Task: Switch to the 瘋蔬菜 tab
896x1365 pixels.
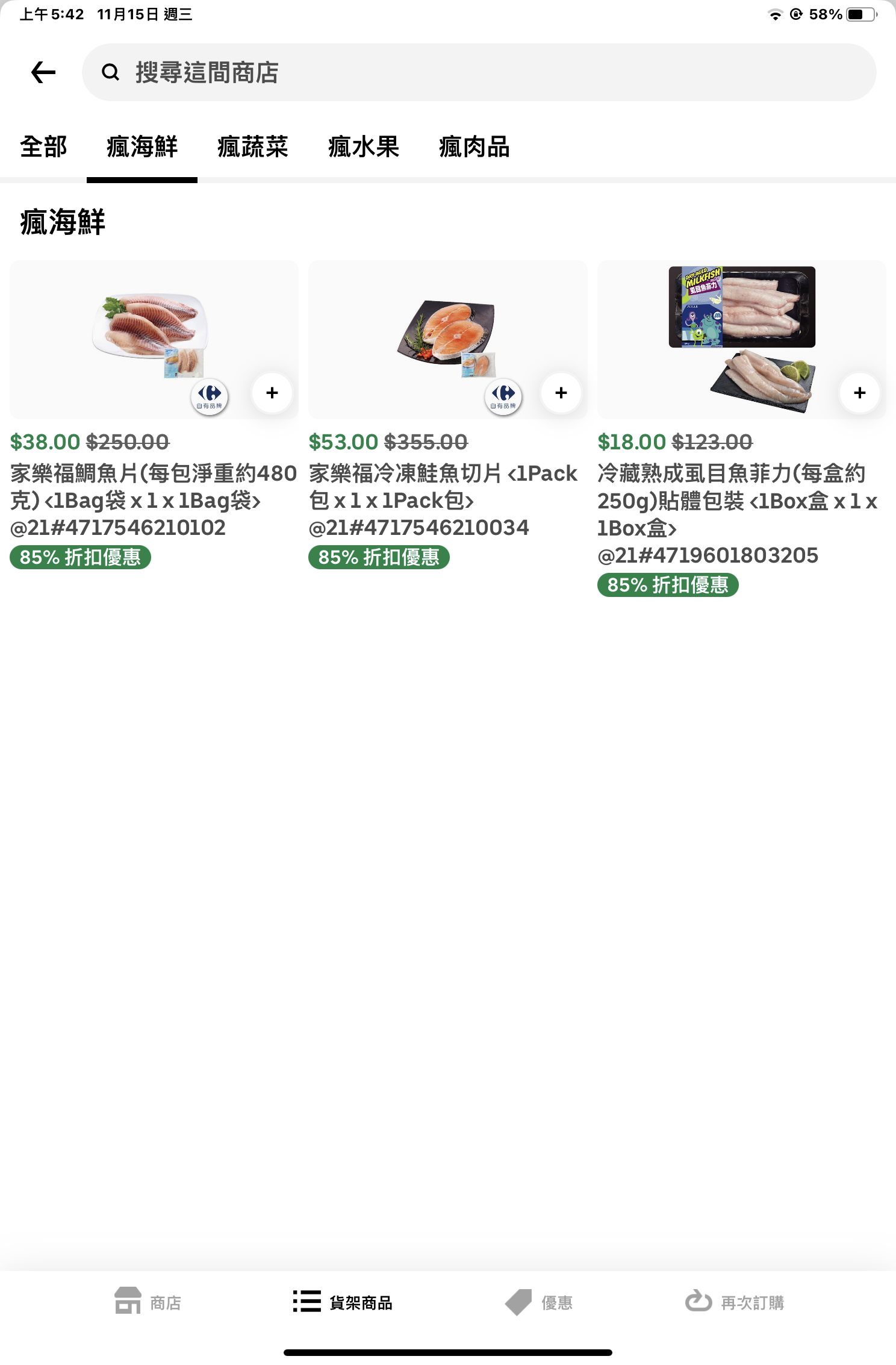Action: pos(253,148)
